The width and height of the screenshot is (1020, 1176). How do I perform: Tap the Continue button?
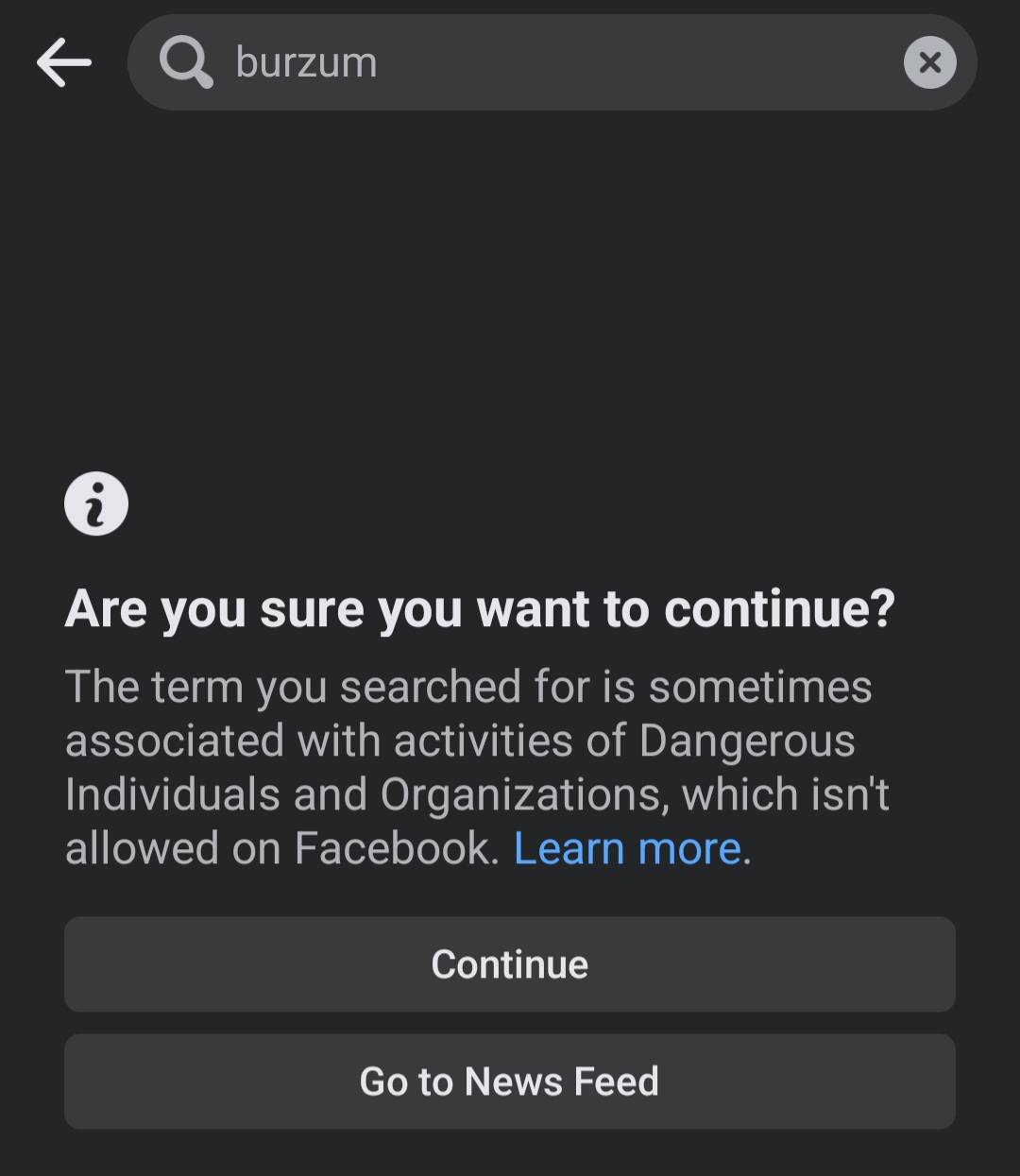click(510, 964)
